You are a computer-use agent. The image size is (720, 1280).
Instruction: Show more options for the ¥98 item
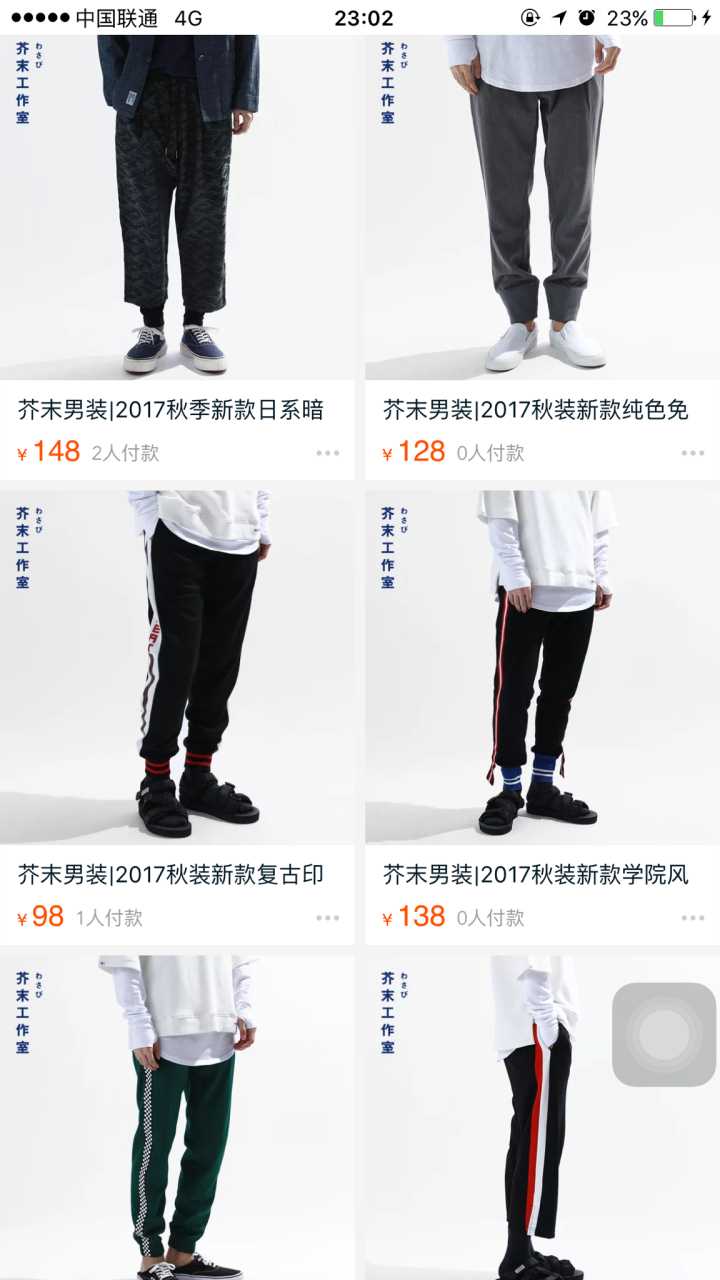tap(328, 918)
